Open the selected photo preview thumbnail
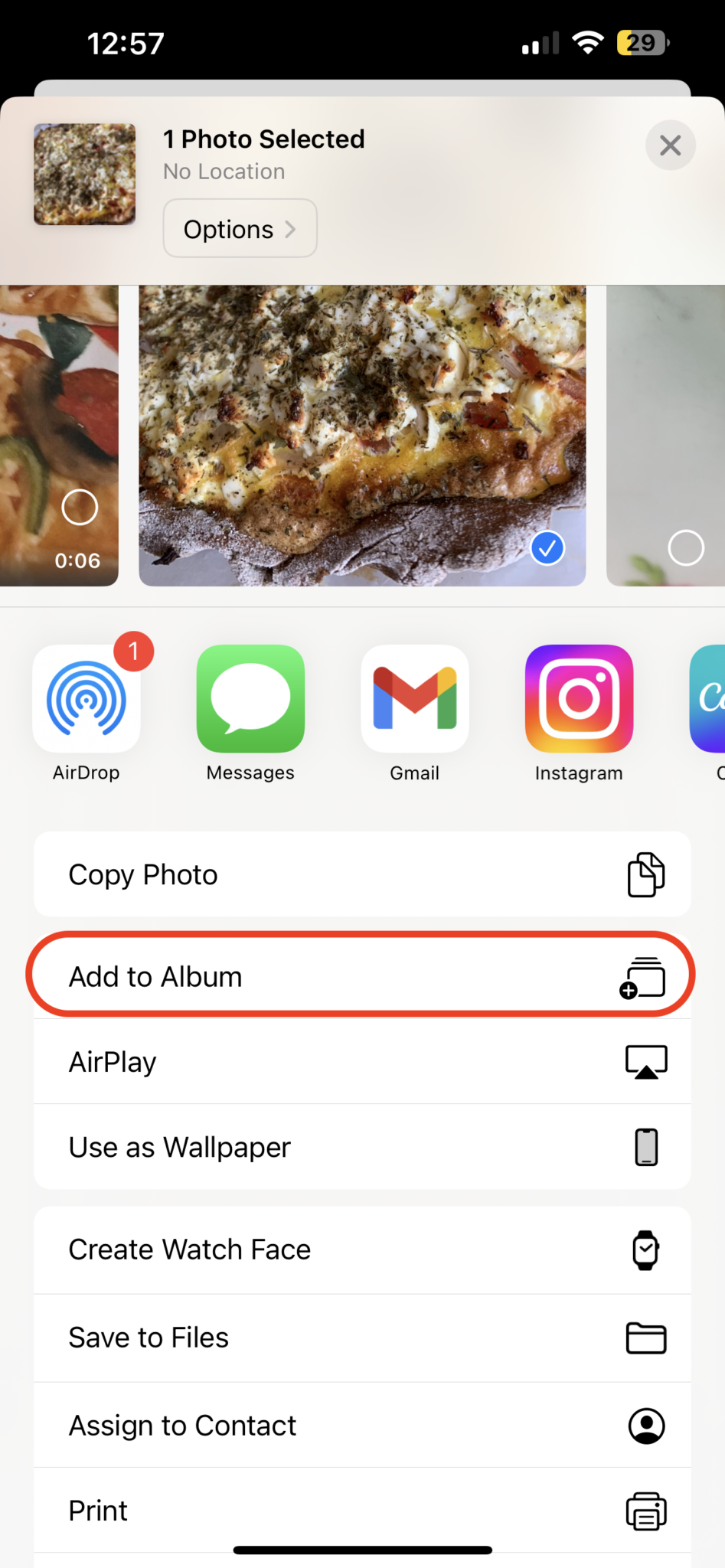The width and height of the screenshot is (725, 1568). click(x=84, y=175)
